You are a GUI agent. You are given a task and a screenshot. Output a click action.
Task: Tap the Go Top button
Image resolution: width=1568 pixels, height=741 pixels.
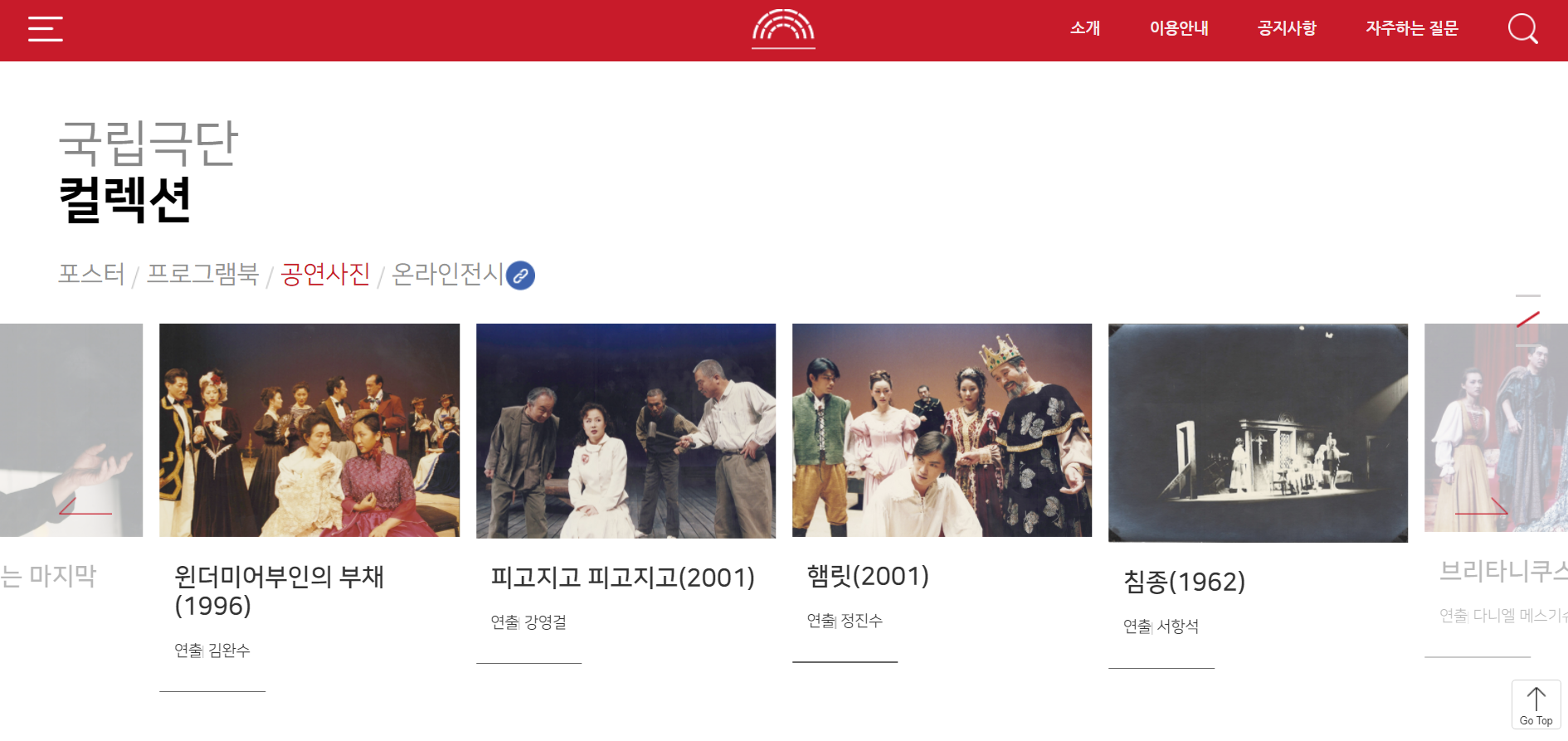tap(1536, 704)
